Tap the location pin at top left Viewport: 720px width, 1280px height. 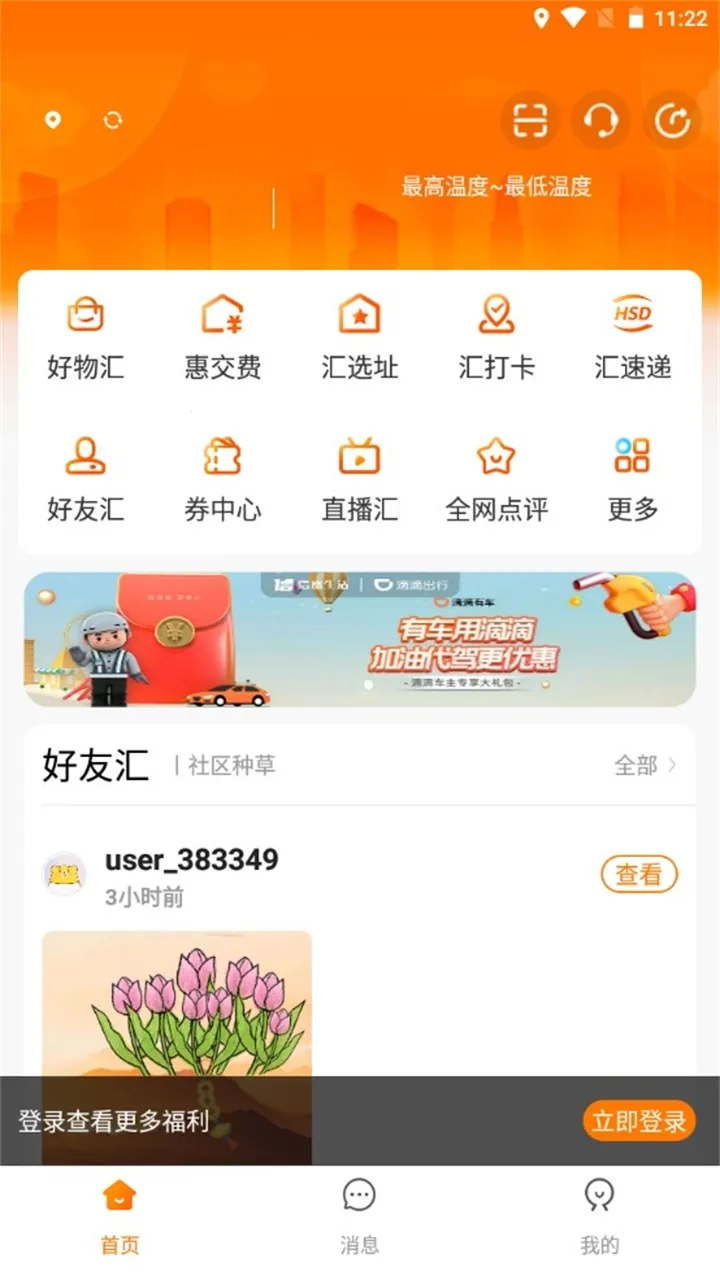pyautogui.click(x=53, y=119)
